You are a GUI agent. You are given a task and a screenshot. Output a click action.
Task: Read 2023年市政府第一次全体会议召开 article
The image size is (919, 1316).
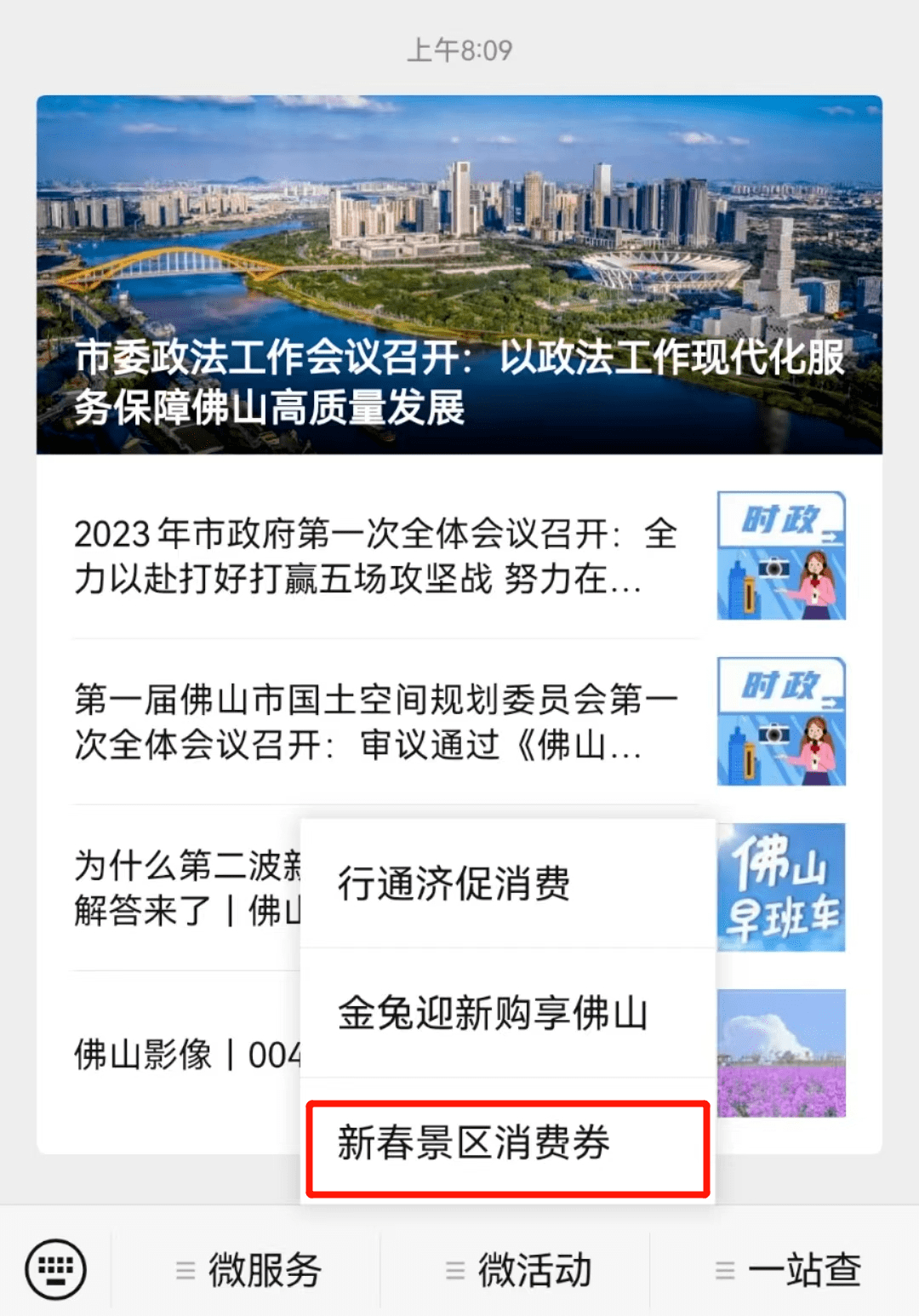click(x=374, y=556)
